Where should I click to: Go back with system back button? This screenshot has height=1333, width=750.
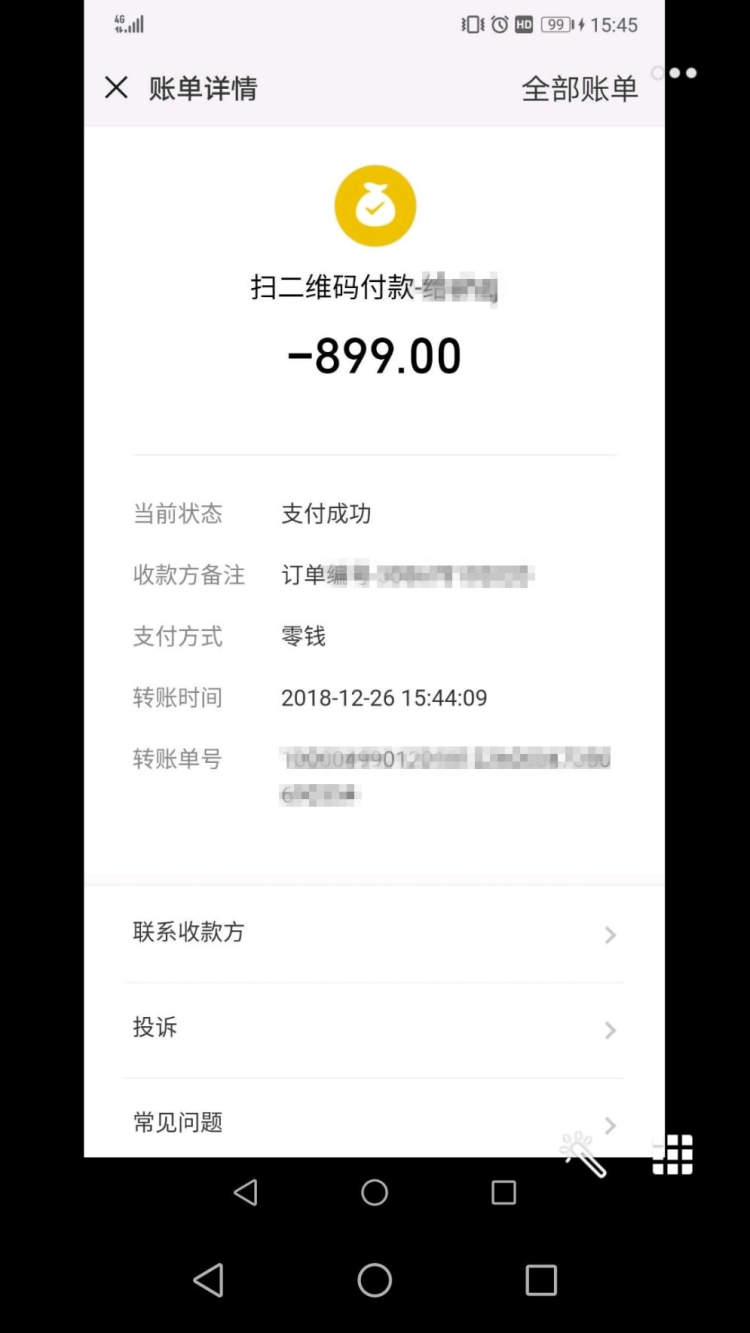click(208, 1280)
